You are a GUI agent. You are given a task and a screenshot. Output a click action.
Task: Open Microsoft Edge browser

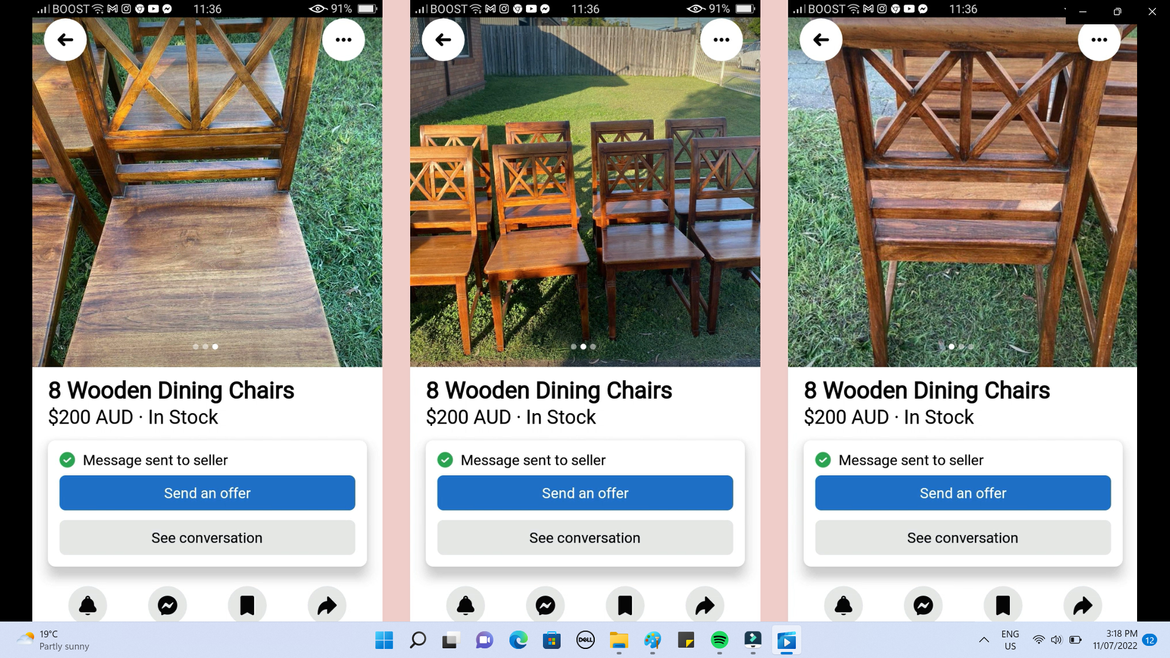518,640
